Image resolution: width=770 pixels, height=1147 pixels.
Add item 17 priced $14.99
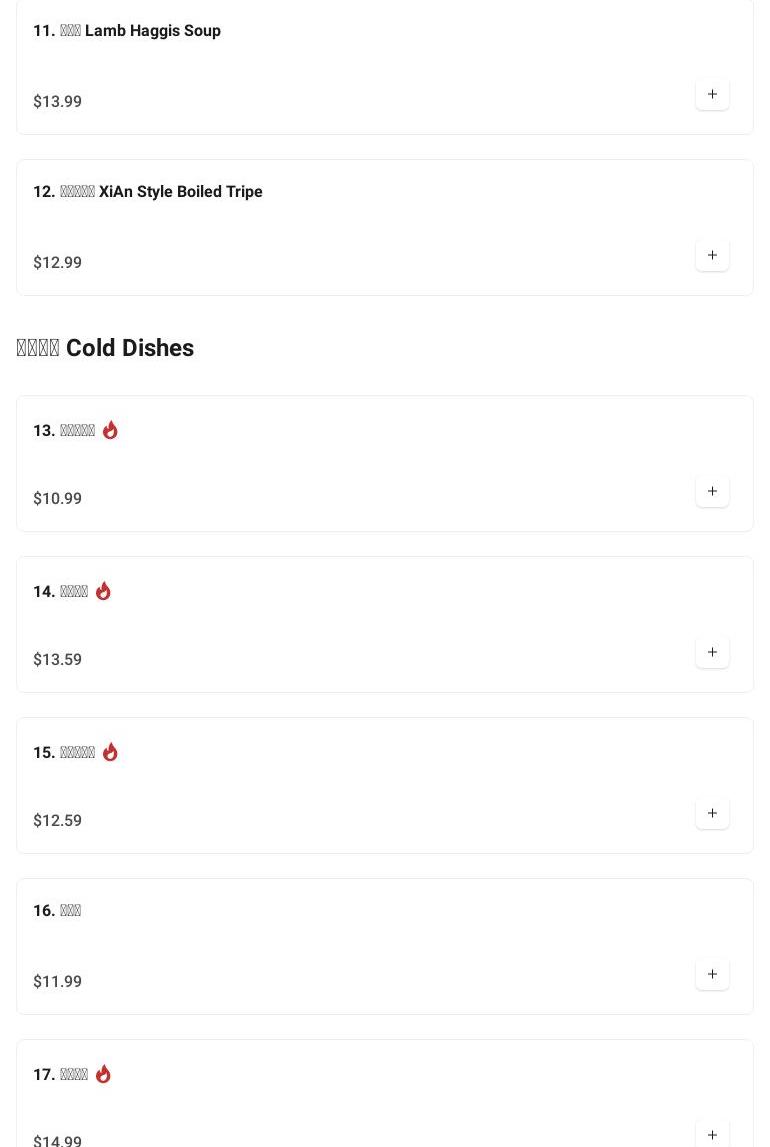(x=712, y=1134)
